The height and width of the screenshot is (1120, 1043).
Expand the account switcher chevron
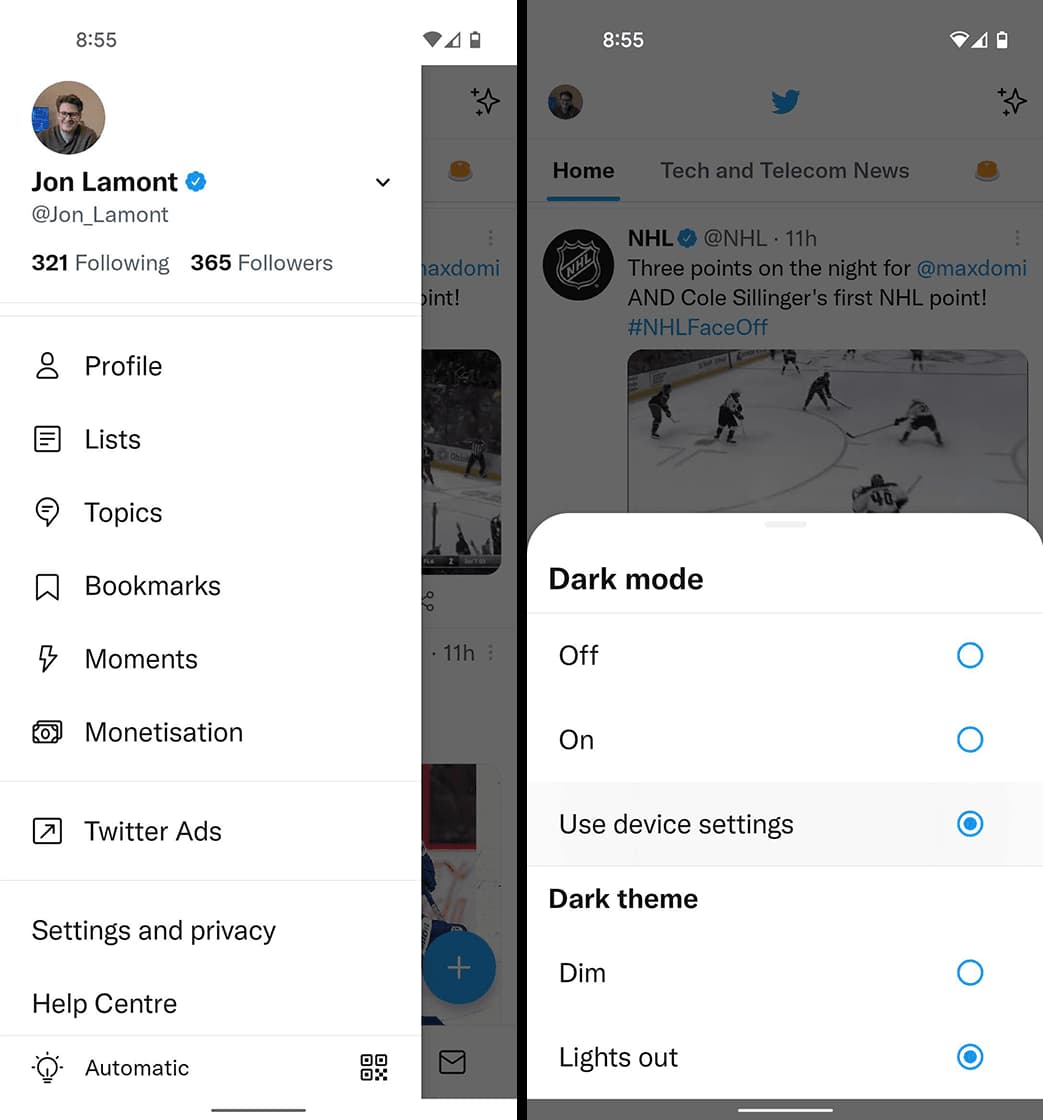click(382, 182)
